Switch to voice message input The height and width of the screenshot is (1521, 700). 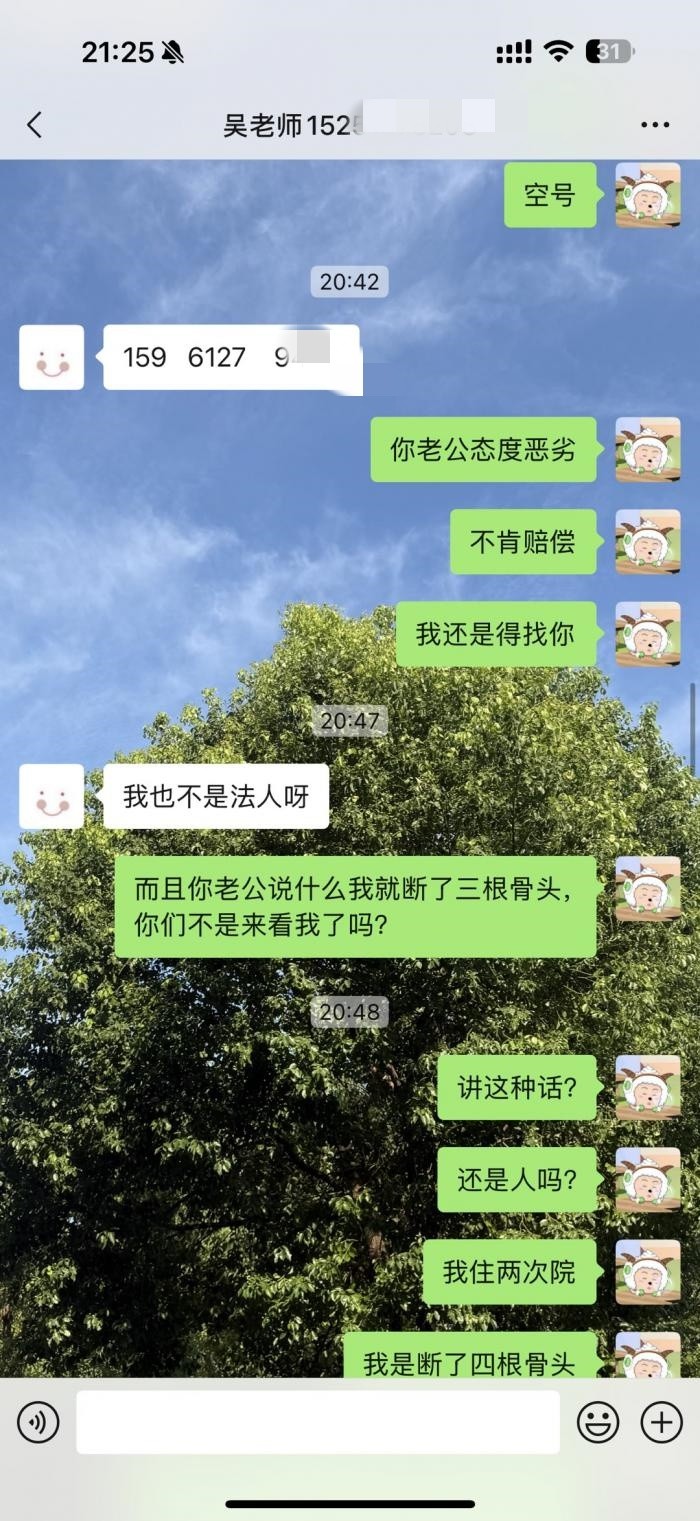(38, 1421)
